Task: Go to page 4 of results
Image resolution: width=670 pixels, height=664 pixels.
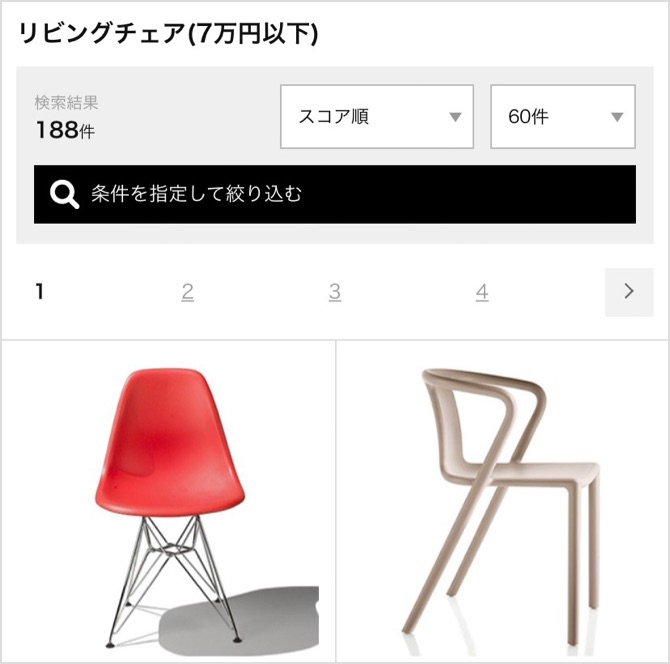Action: coord(482,292)
